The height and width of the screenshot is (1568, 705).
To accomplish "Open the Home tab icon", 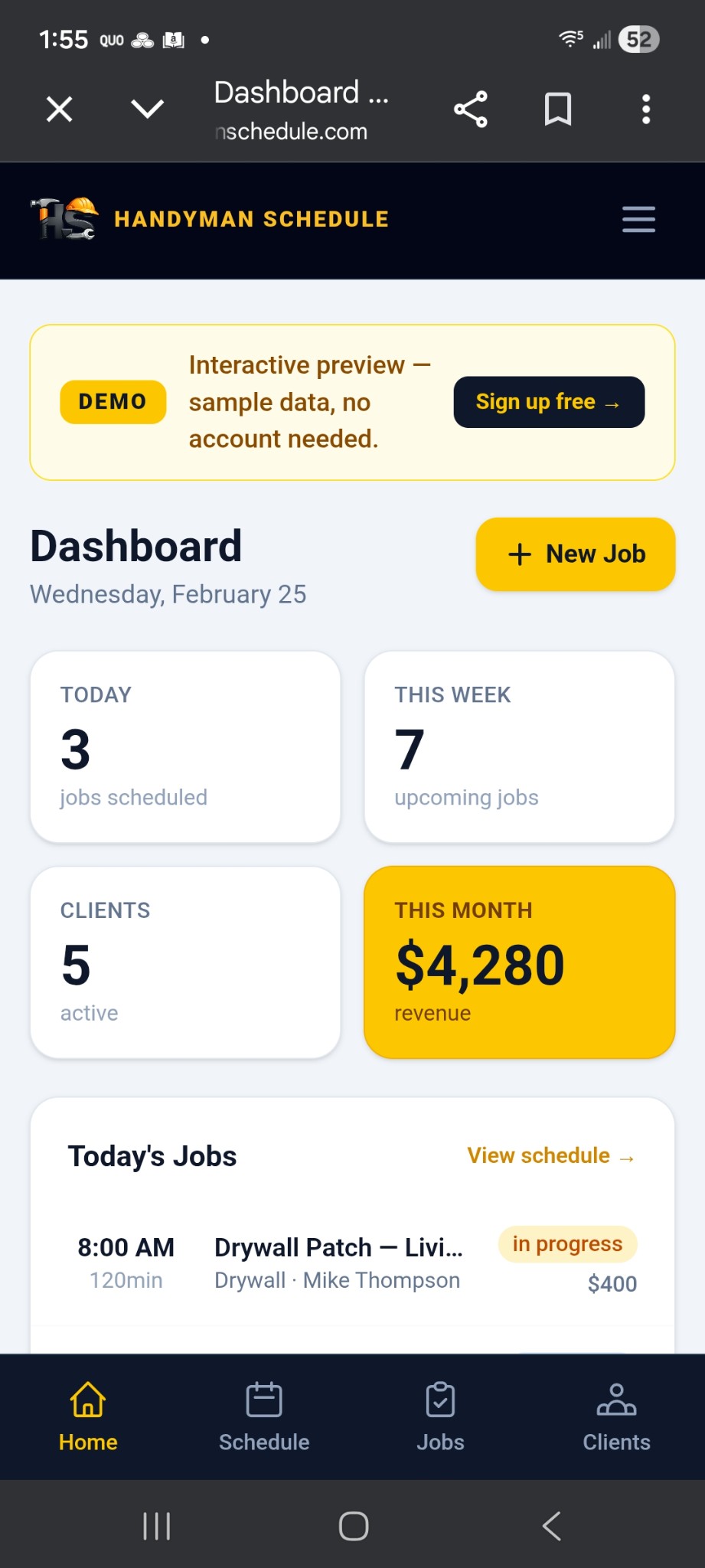I will (x=87, y=1399).
